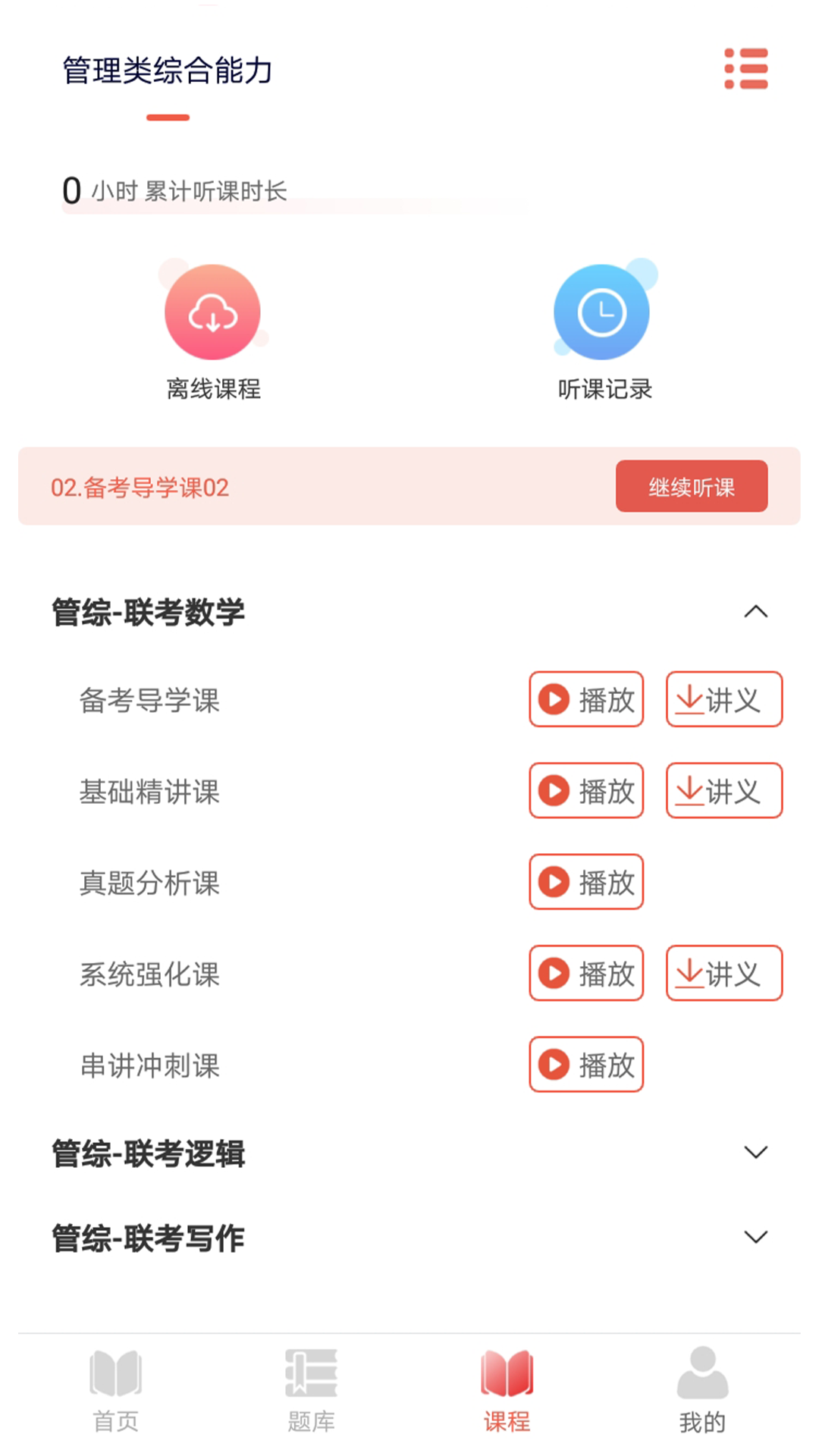The width and height of the screenshot is (819, 1456).
Task: Play the 串讲冲刺课 course
Action: point(586,1065)
